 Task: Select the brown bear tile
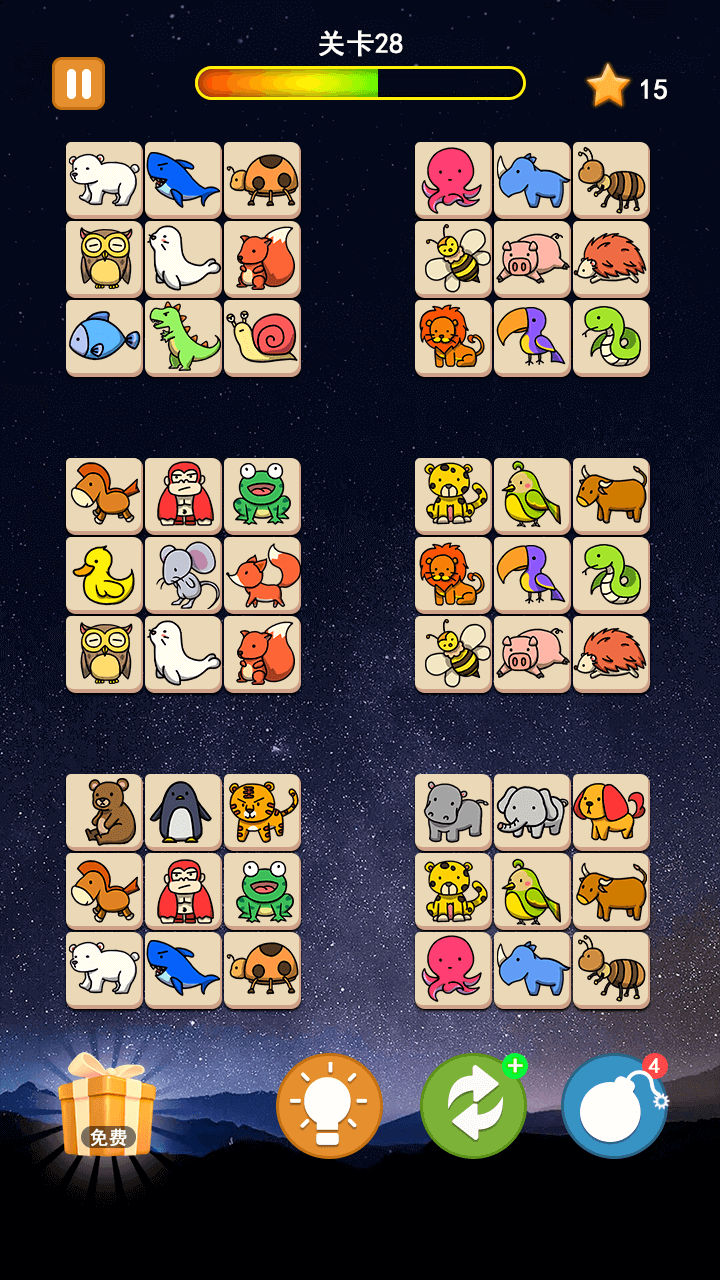point(104,811)
